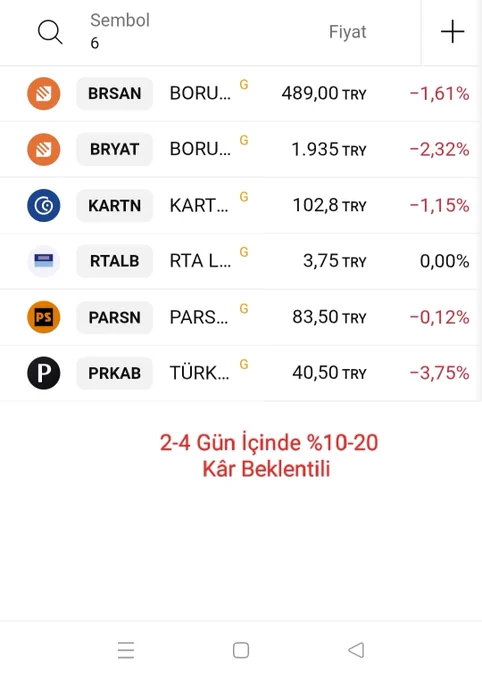
Task: Select the RTALB stock row
Action: click(241, 261)
